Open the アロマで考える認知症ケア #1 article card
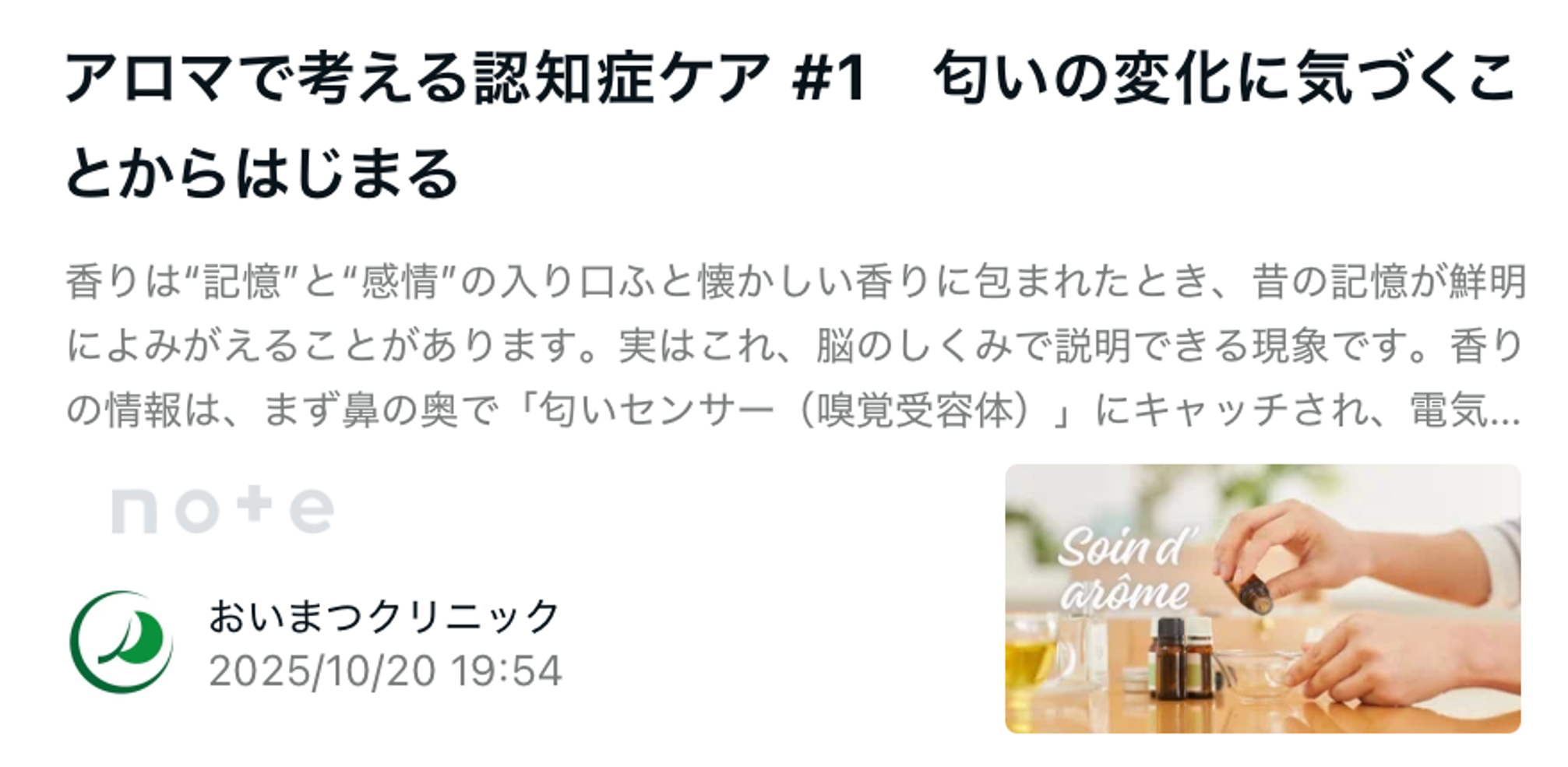Screen dimensions: 1568x767 pos(791,125)
